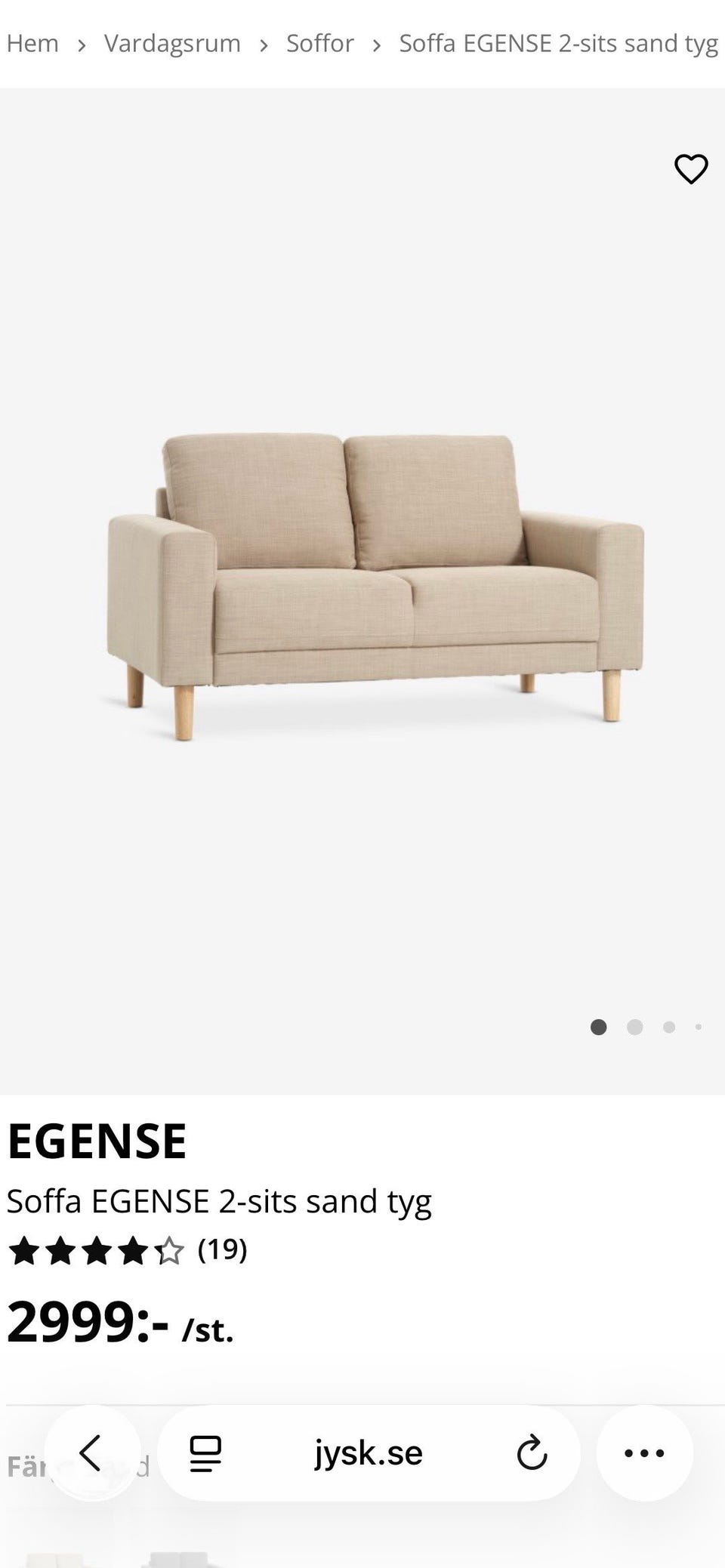Open the EGENSE sofa product image
Viewport: 725px width, 1568px height.
tap(375, 585)
